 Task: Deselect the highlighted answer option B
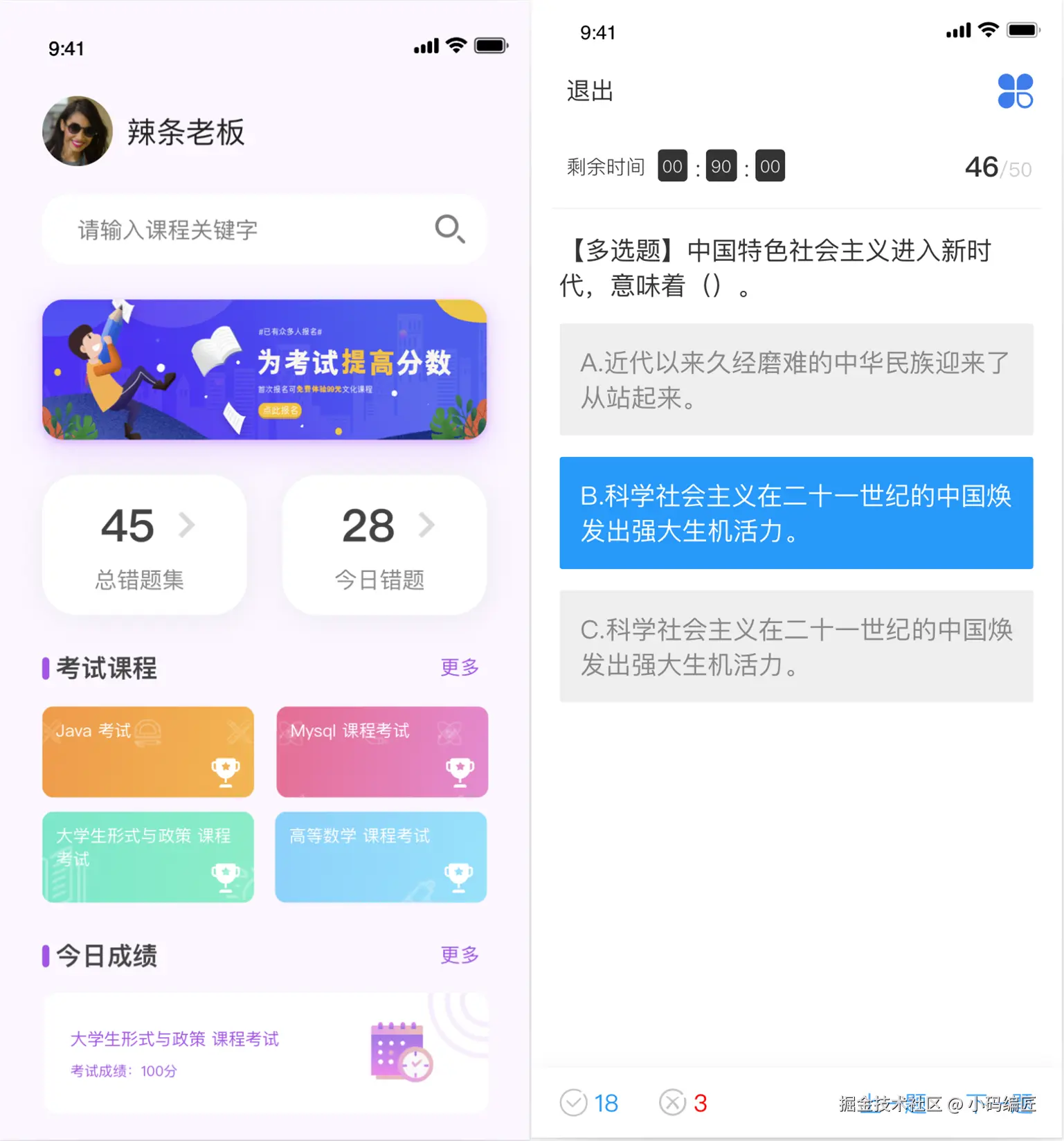pos(796,513)
